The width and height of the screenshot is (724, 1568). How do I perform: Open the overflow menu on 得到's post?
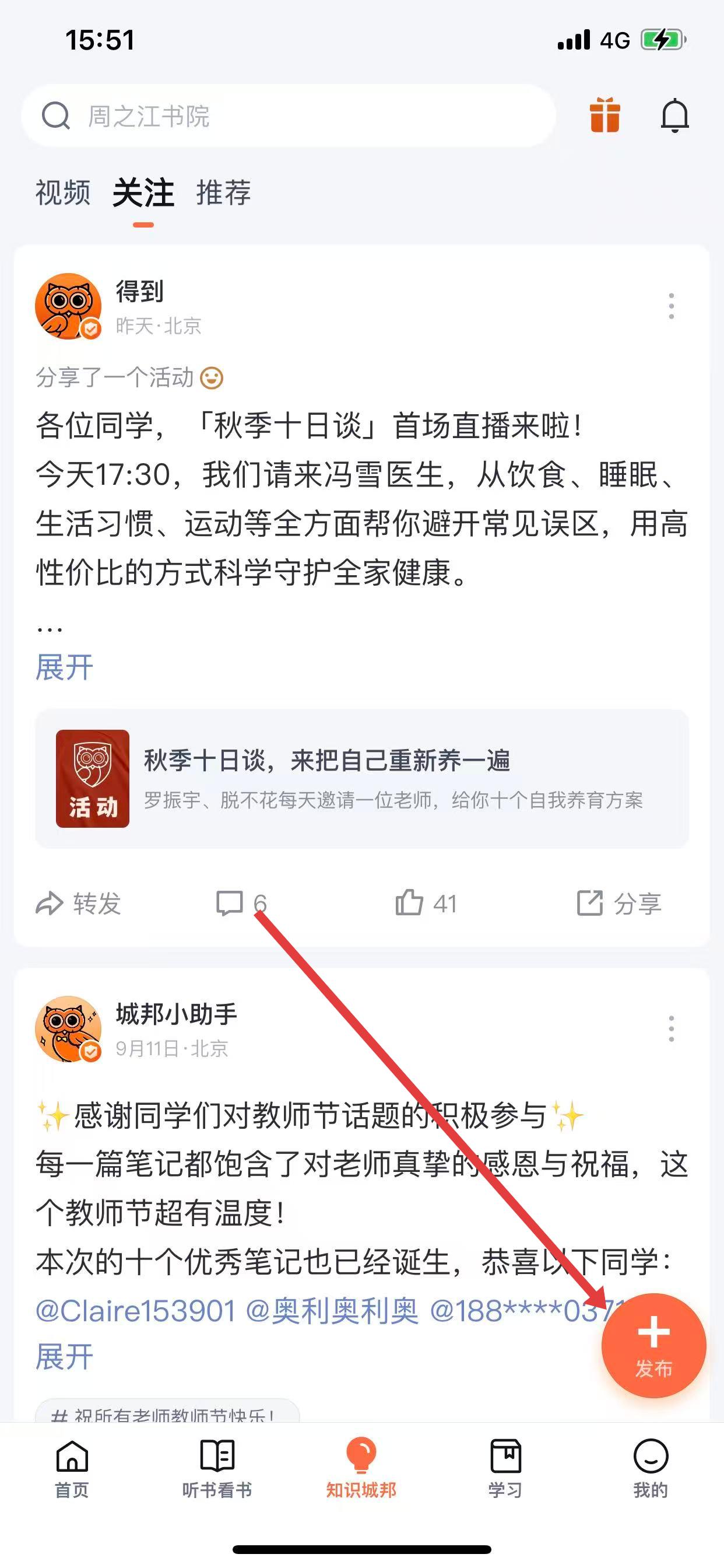coord(671,306)
